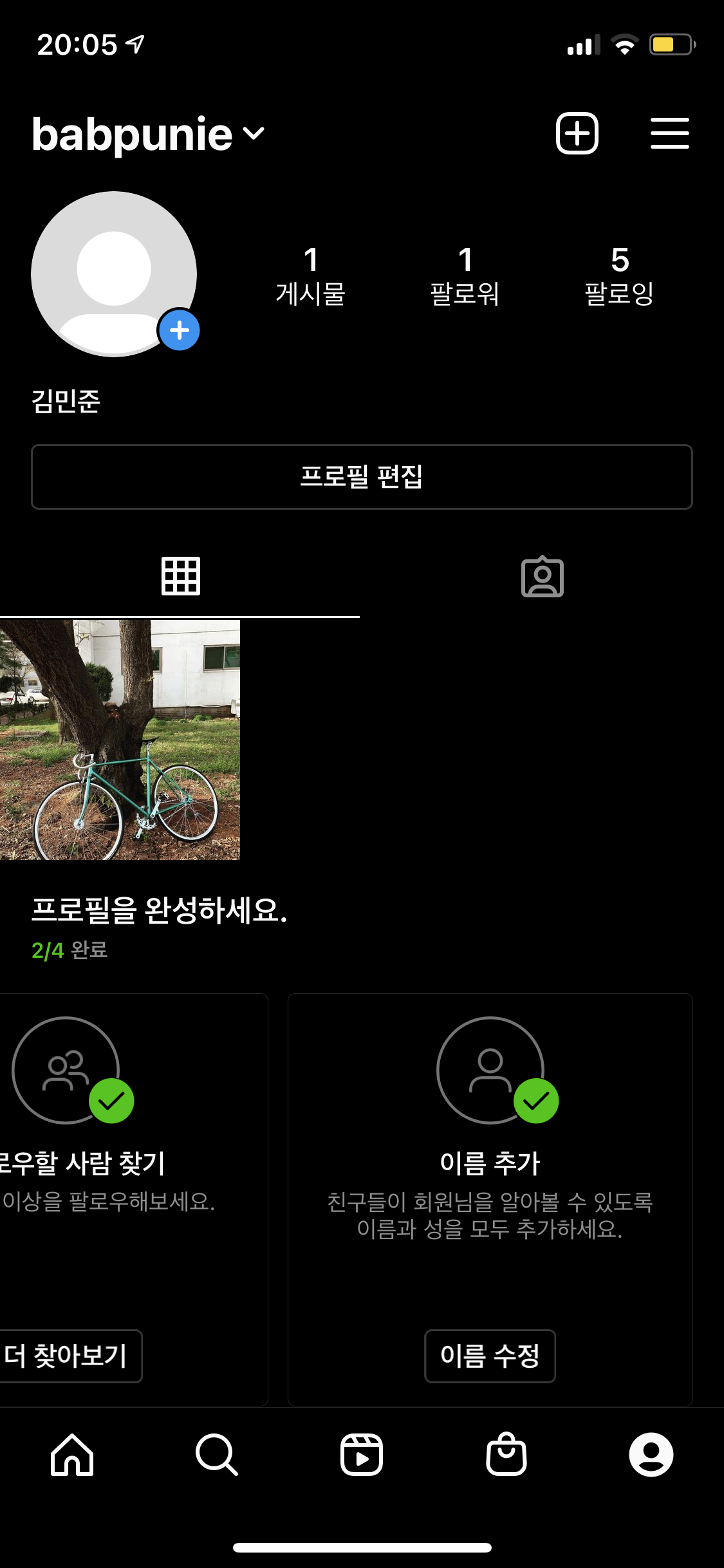
Task: Go to the home feed tab
Action: point(72,1455)
